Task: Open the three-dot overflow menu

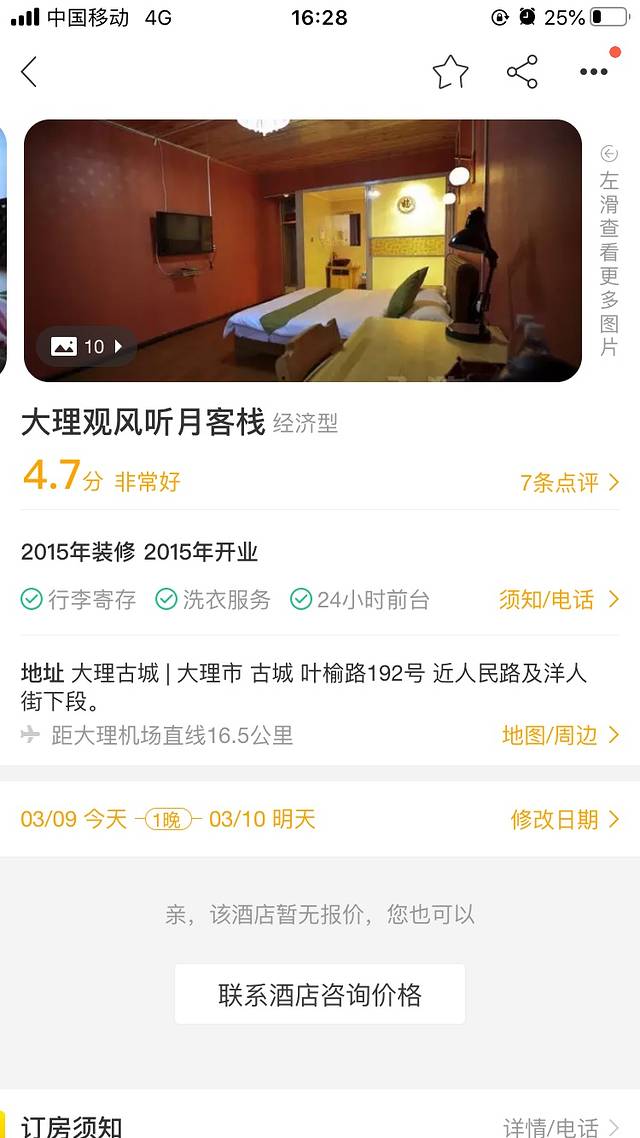Action: coord(593,72)
